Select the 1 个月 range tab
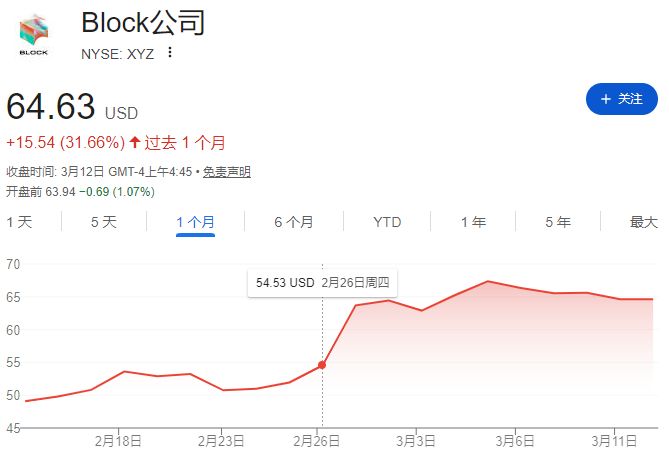Image resolution: width=669 pixels, height=464 pixels. point(195,222)
